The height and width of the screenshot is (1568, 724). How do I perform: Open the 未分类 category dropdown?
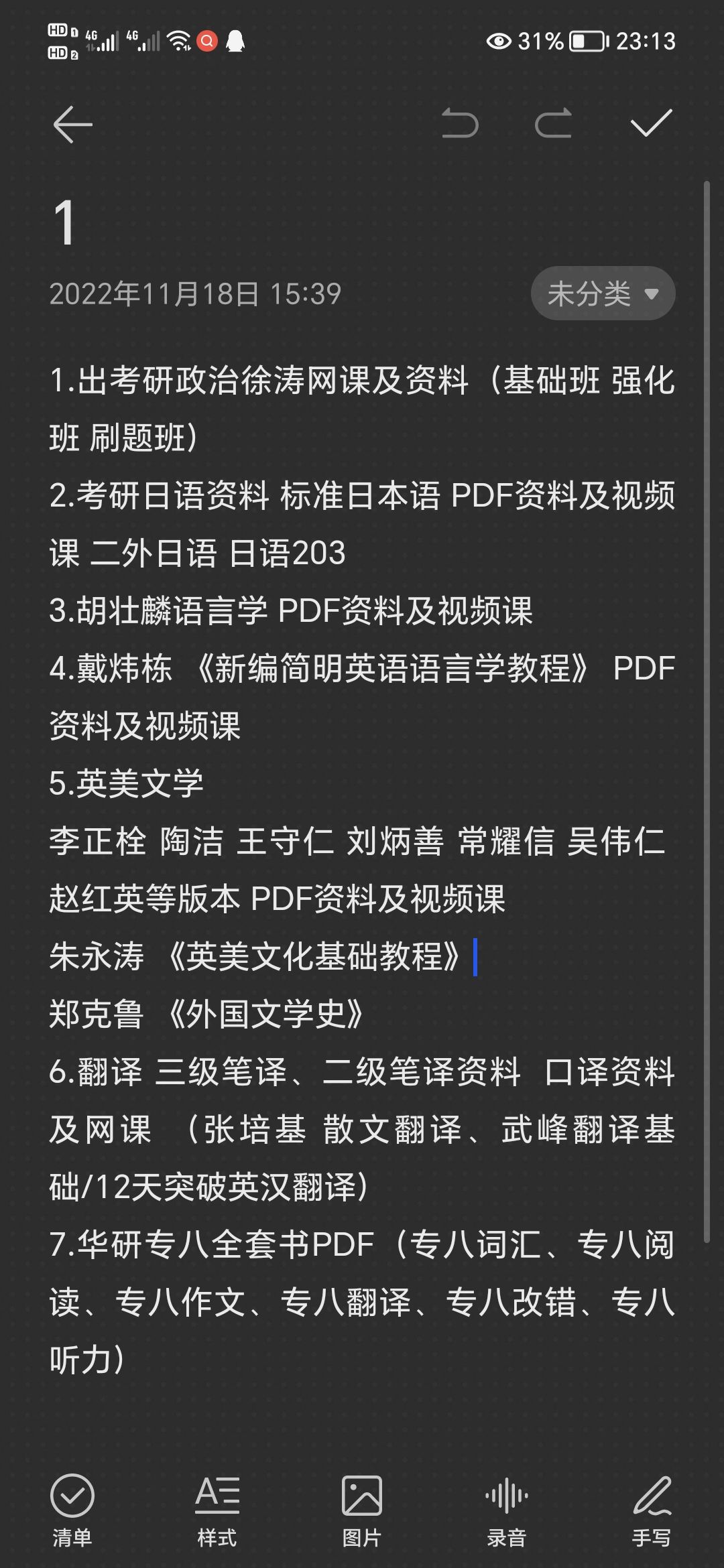[603, 293]
